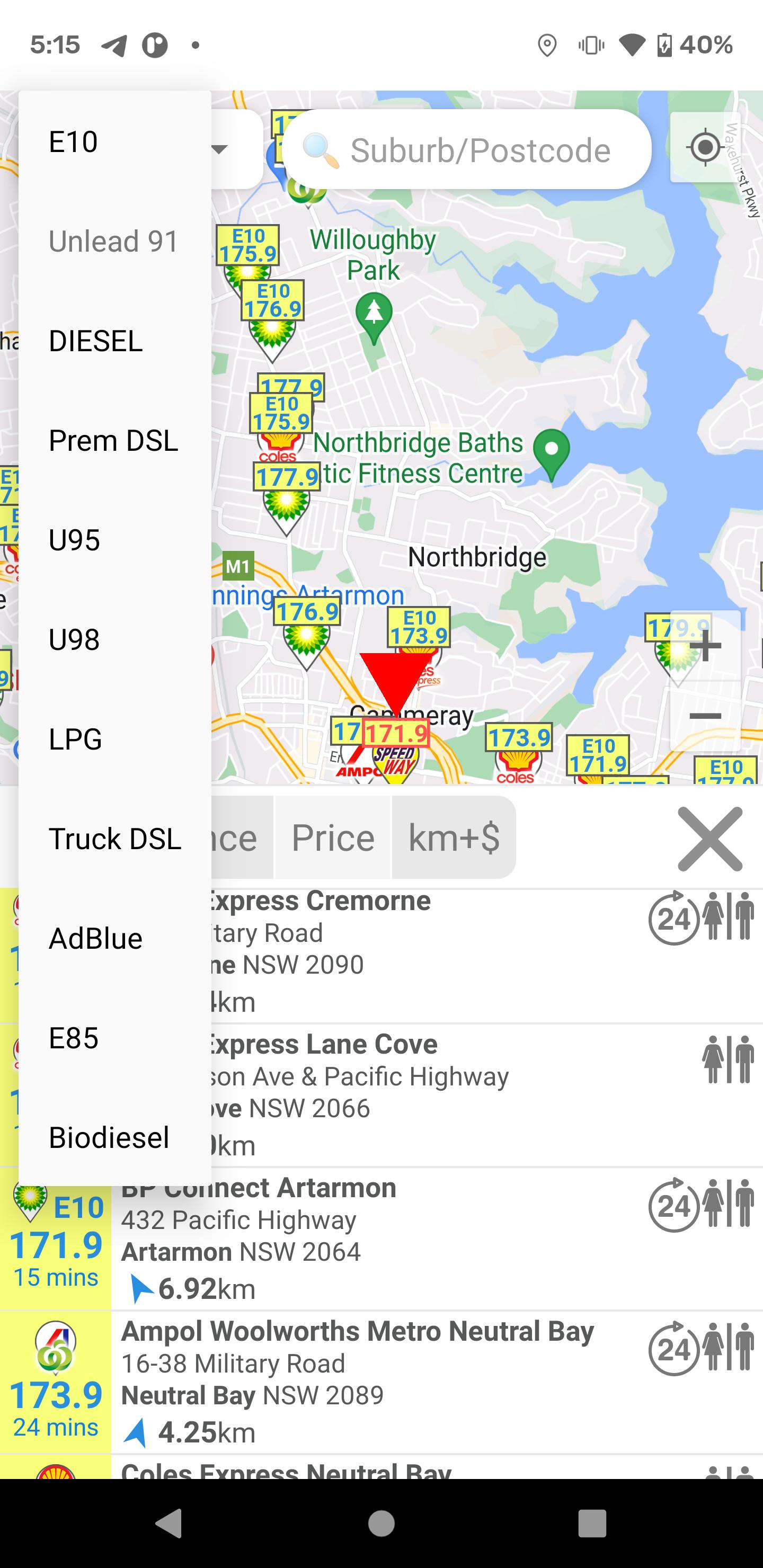Screen dimensions: 763x1568
Task: Tap the Suburb/Postcode search field
Action: (467, 150)
